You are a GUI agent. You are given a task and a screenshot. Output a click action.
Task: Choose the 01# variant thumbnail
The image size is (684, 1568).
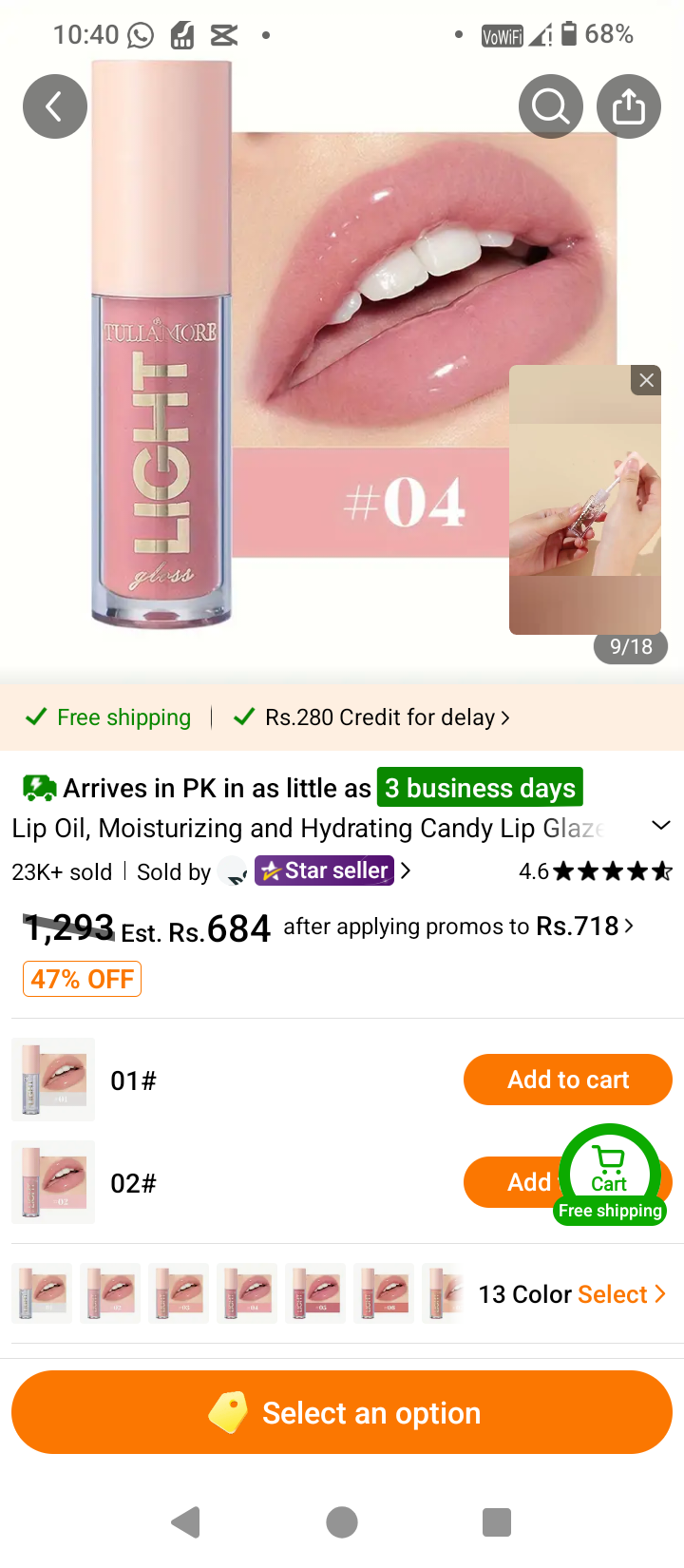tap(53, 1080)
